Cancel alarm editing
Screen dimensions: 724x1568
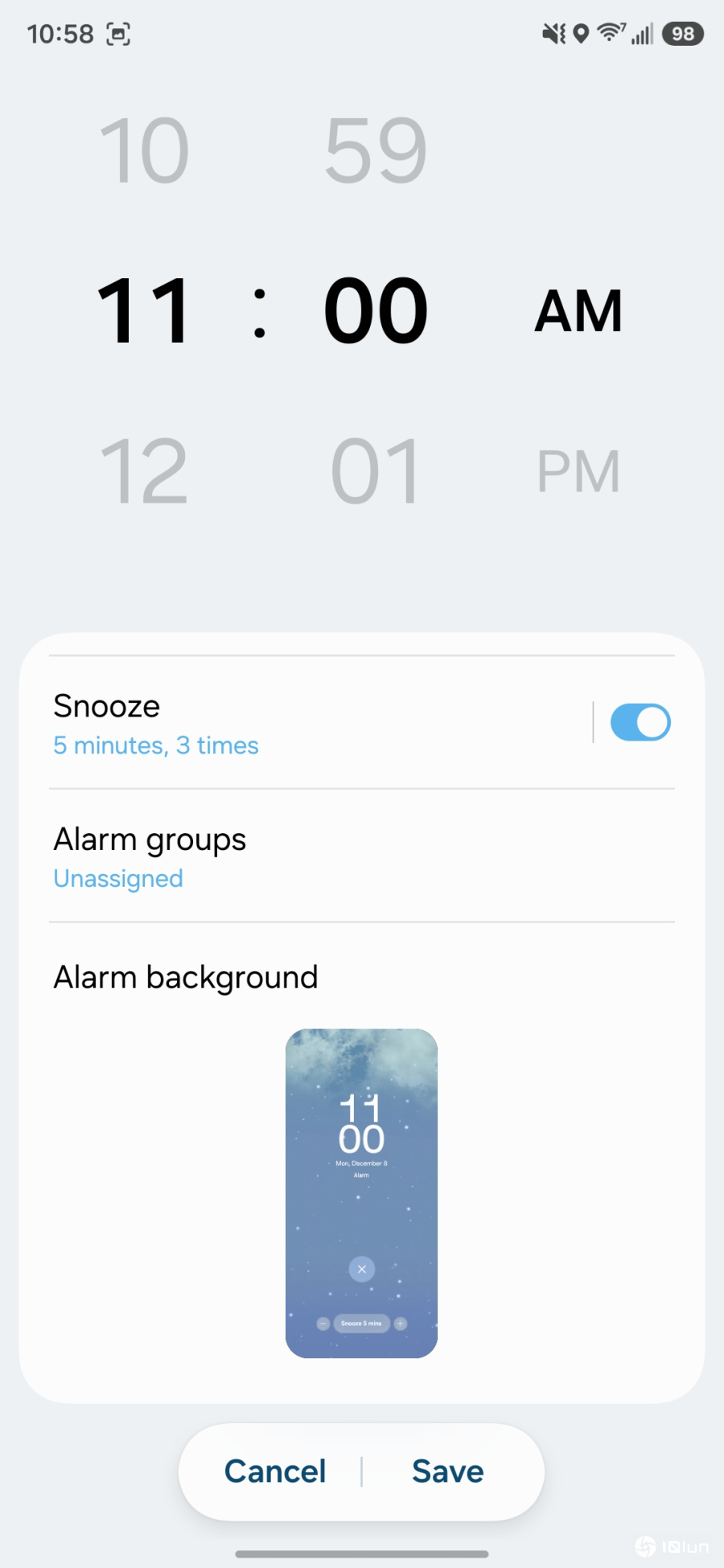pos(275,1472)
